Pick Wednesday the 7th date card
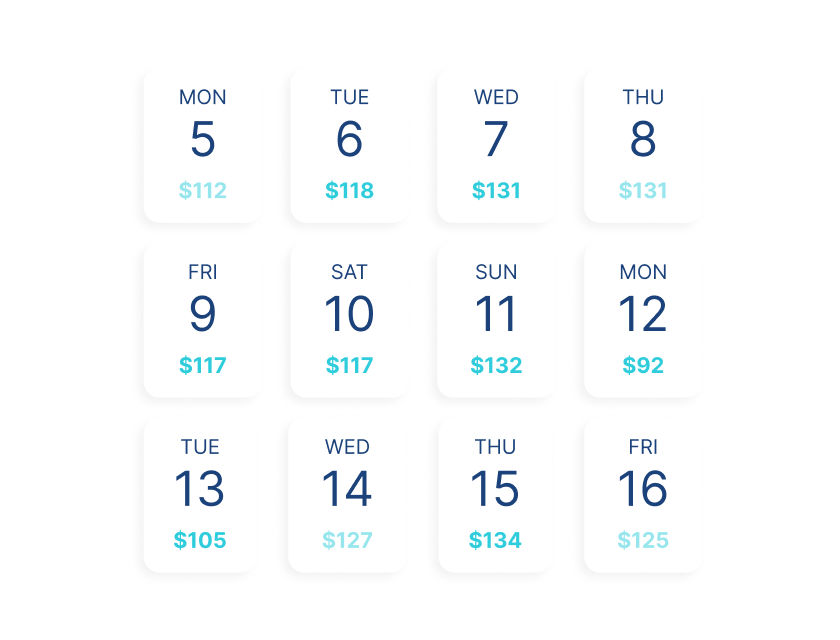This screenshot has width=840, height=640. click(x=496, y=145)
